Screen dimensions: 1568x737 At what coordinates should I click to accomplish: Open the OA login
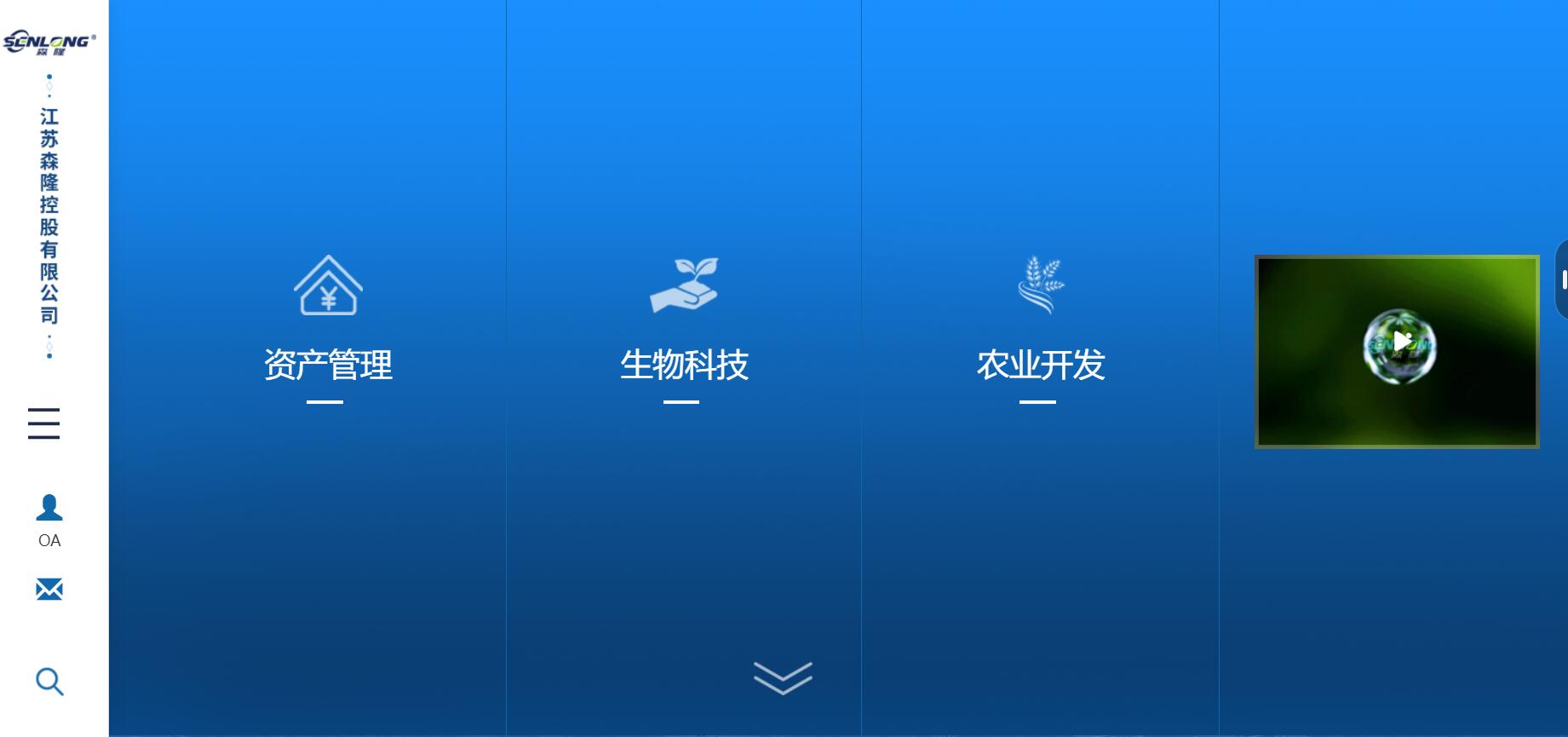pyautogui.click(x=49, y=520)
